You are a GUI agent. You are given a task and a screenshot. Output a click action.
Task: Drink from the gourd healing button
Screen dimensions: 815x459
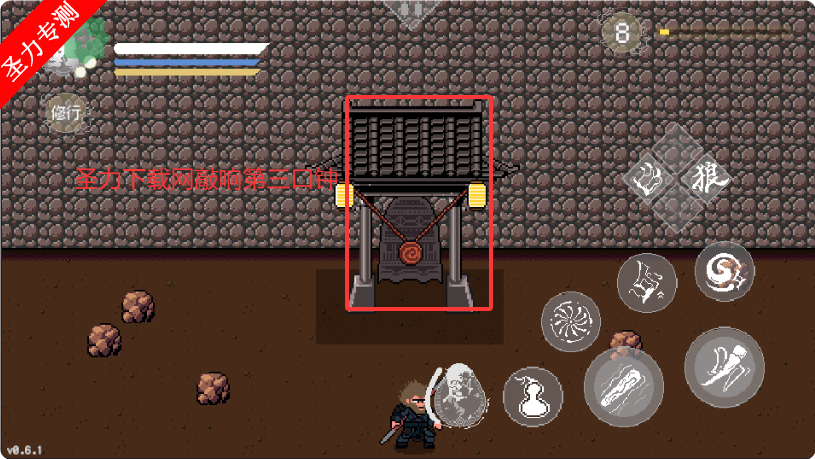coord(533,396)
